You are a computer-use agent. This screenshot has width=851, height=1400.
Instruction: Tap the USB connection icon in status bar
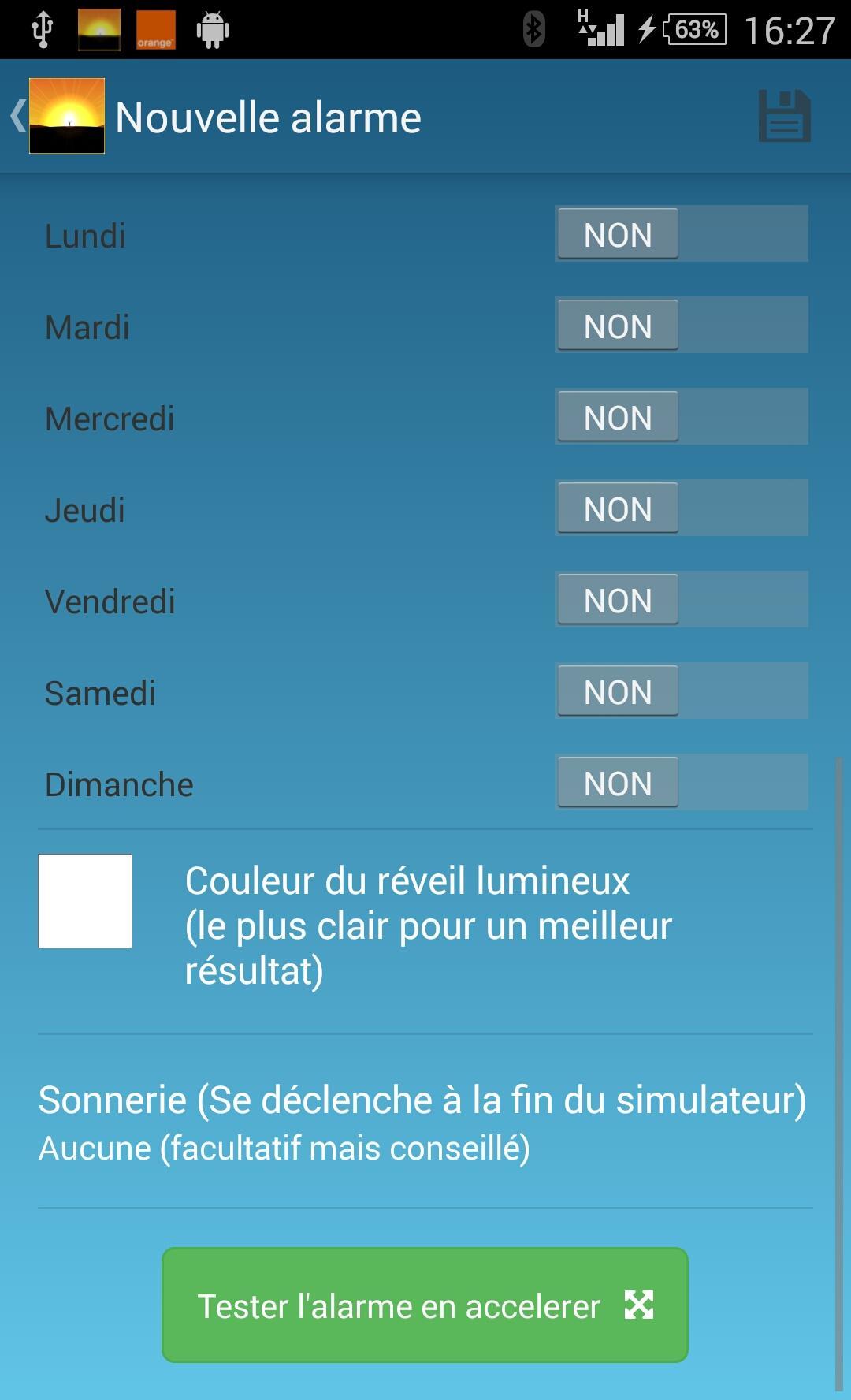(41, 29)
